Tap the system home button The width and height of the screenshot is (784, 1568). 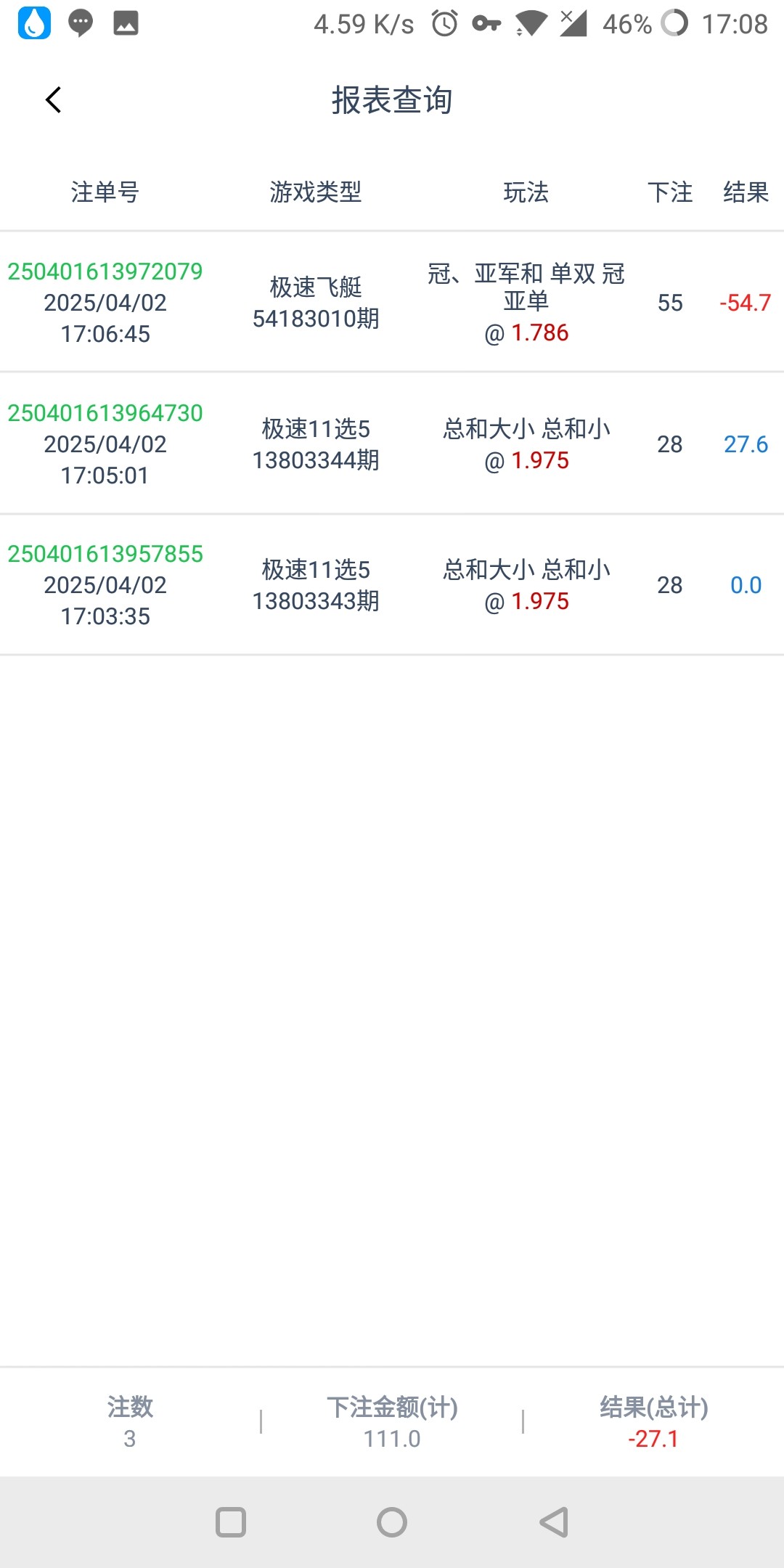(392, 1522)
